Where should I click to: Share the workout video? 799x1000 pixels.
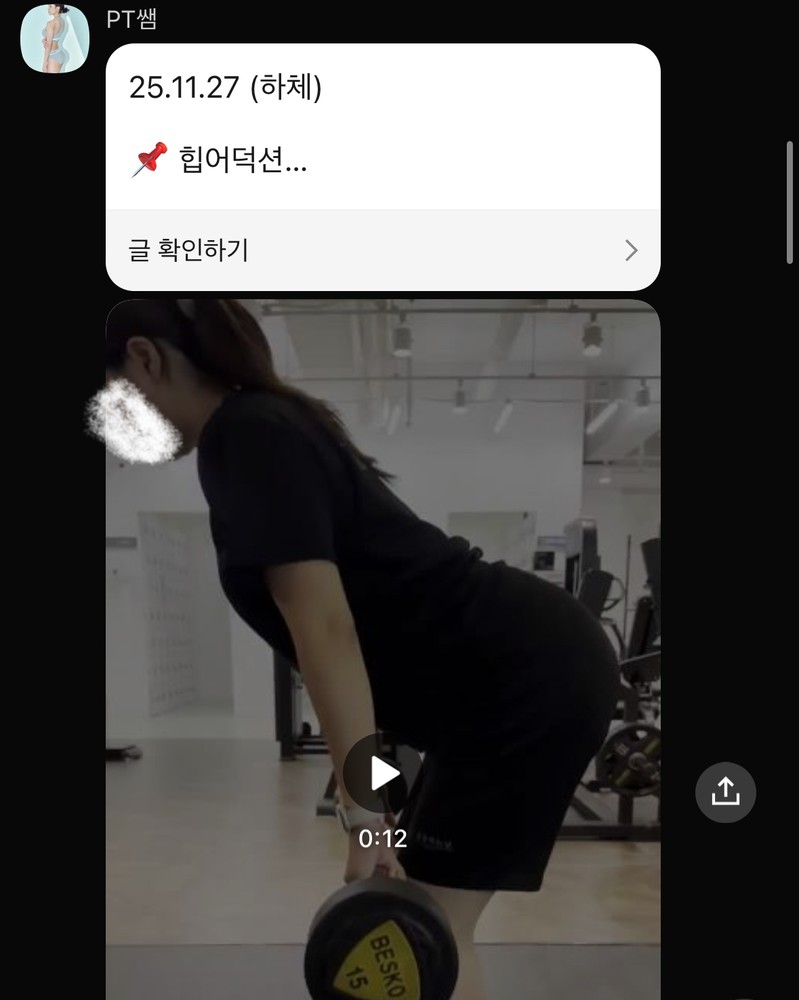(x=725, y=792)
